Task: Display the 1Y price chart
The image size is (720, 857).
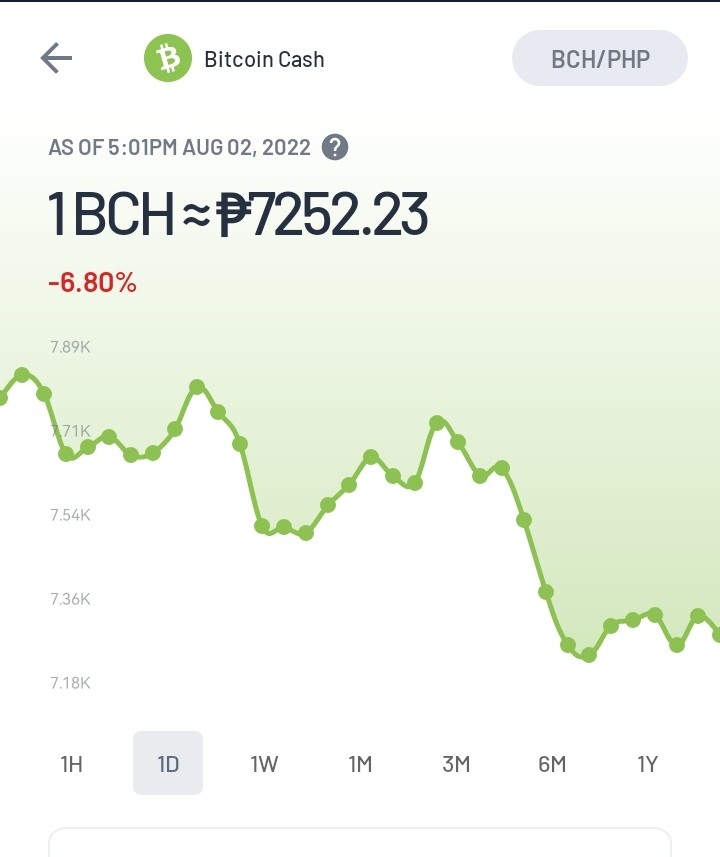Action: coord(648,764)
